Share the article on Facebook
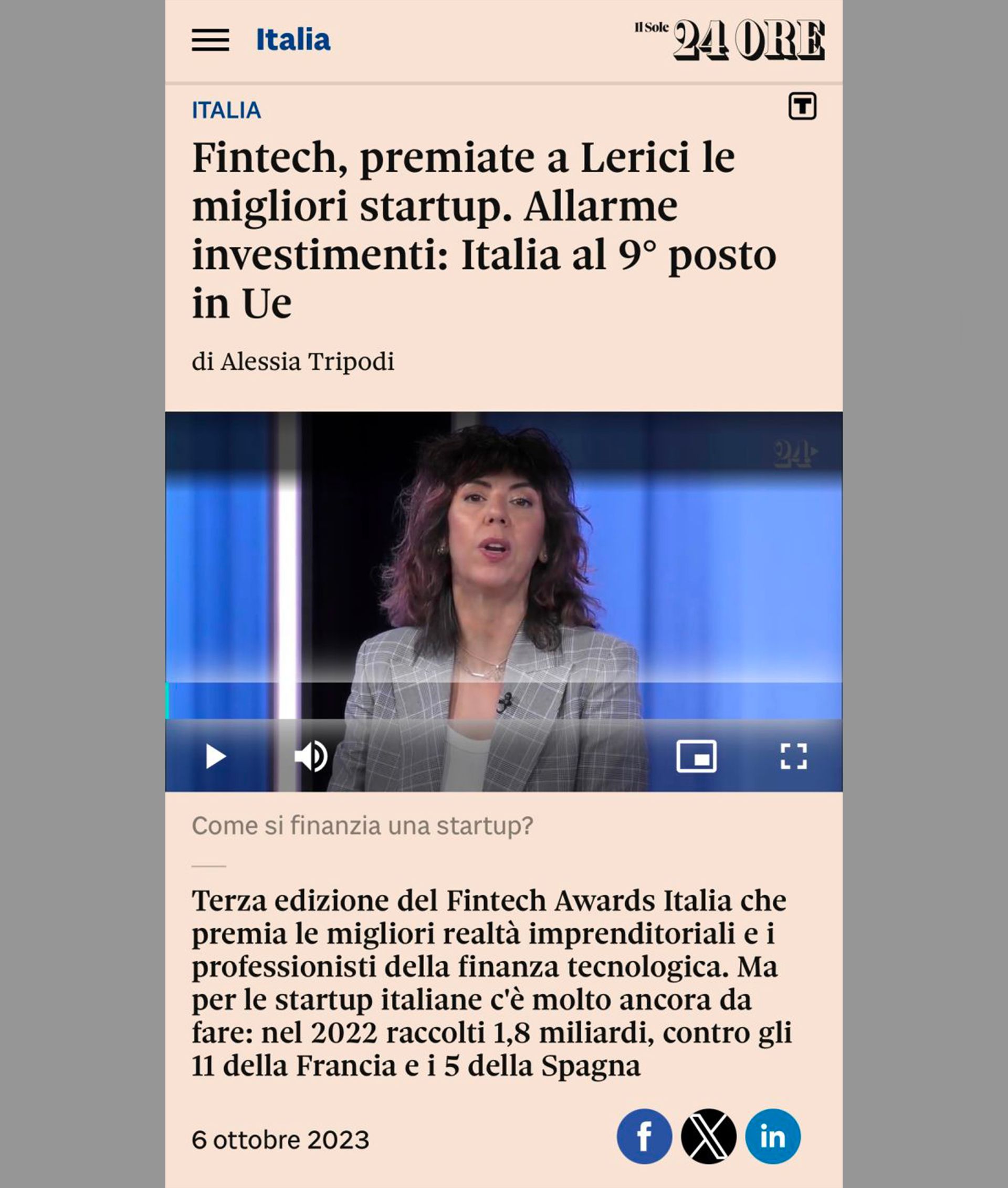Viewport: 1008px width, 1188px height. point(644,1136)
